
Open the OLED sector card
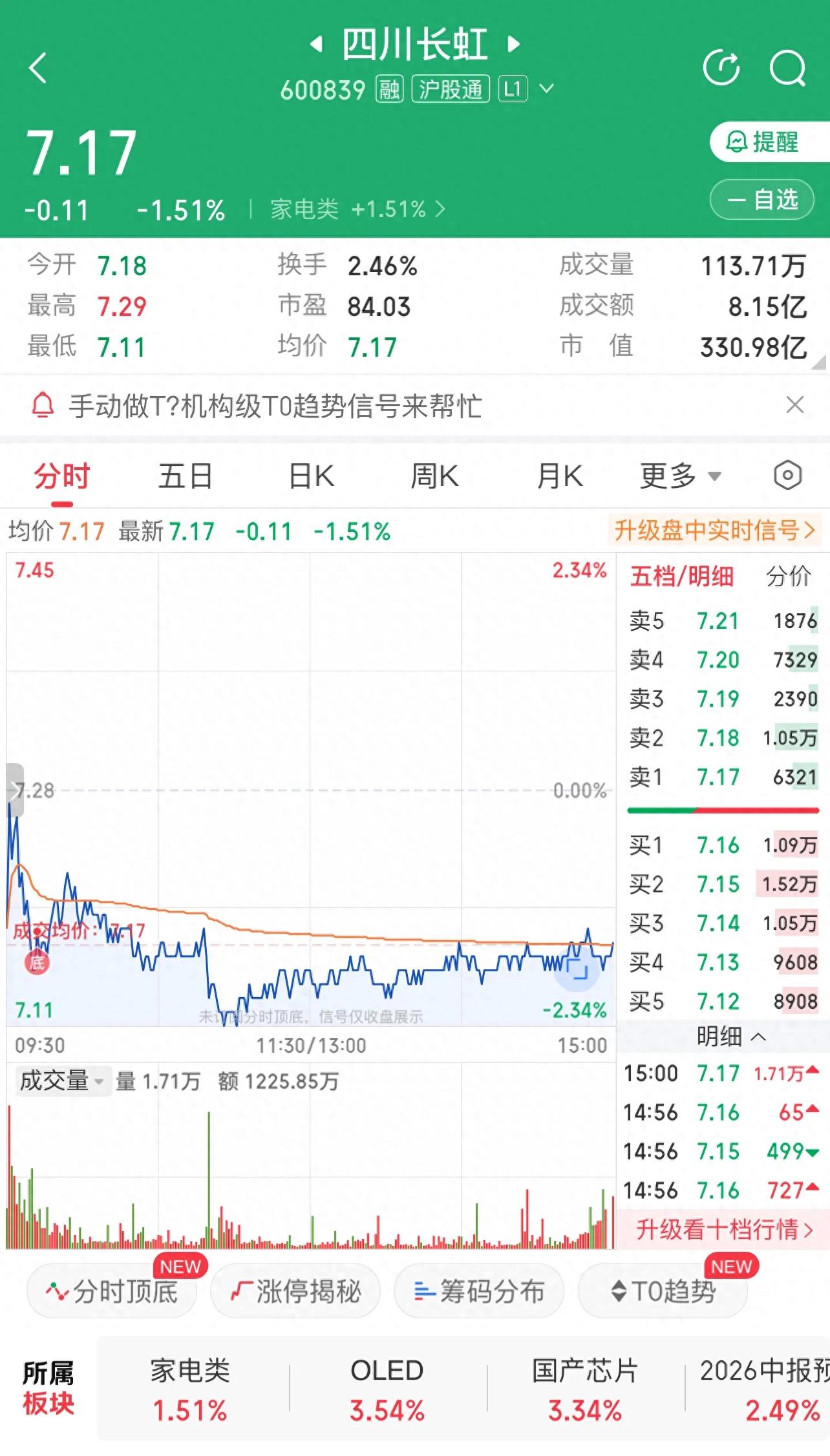pyautogui.click(x=387, y=1389)
